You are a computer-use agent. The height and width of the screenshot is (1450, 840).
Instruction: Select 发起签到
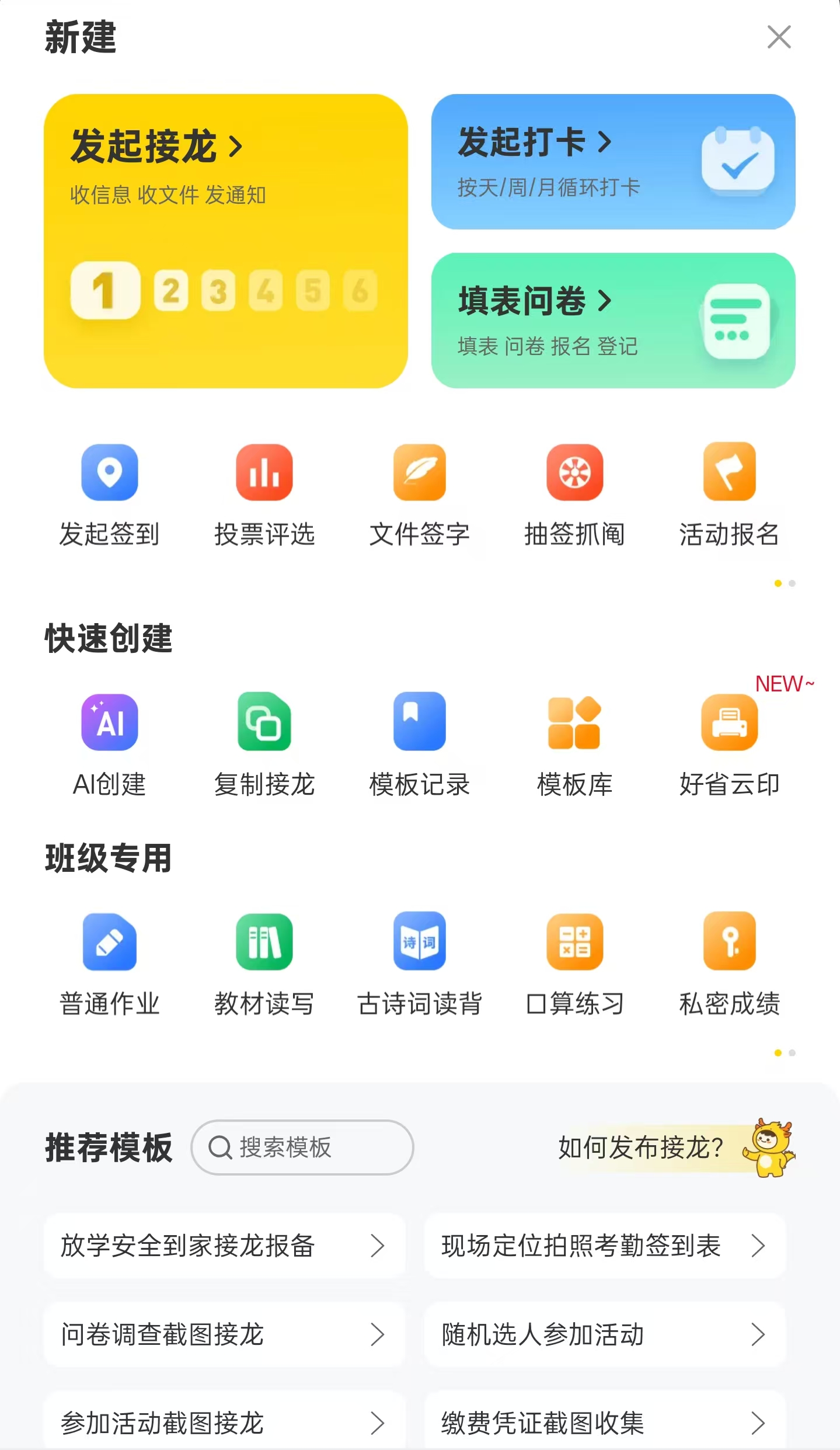click(x=110, y=493)
